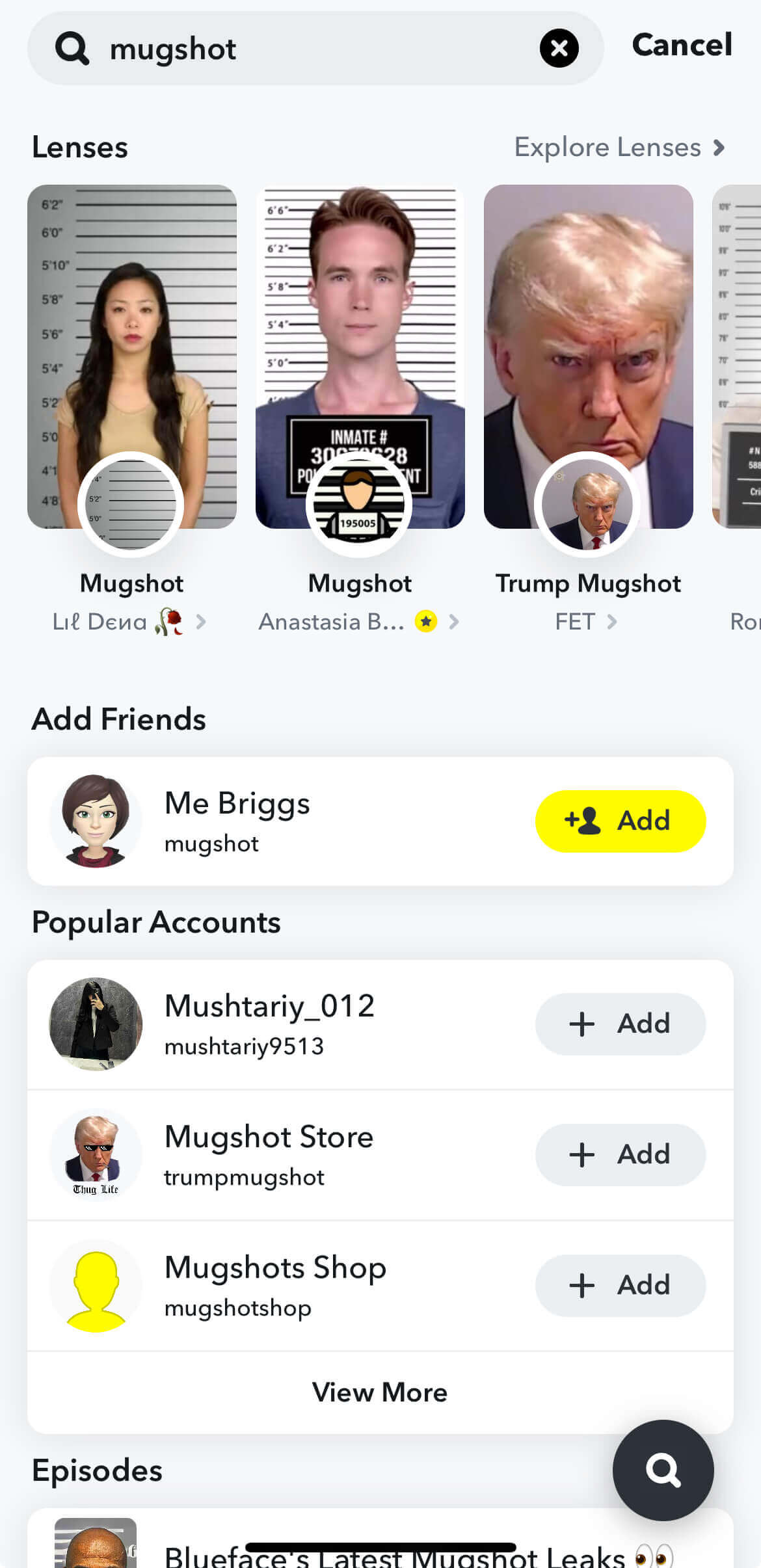This screenshot has height=1568, width=761.
Task: Expand the chevron beside Anastasia B
Action: point(454,622)
